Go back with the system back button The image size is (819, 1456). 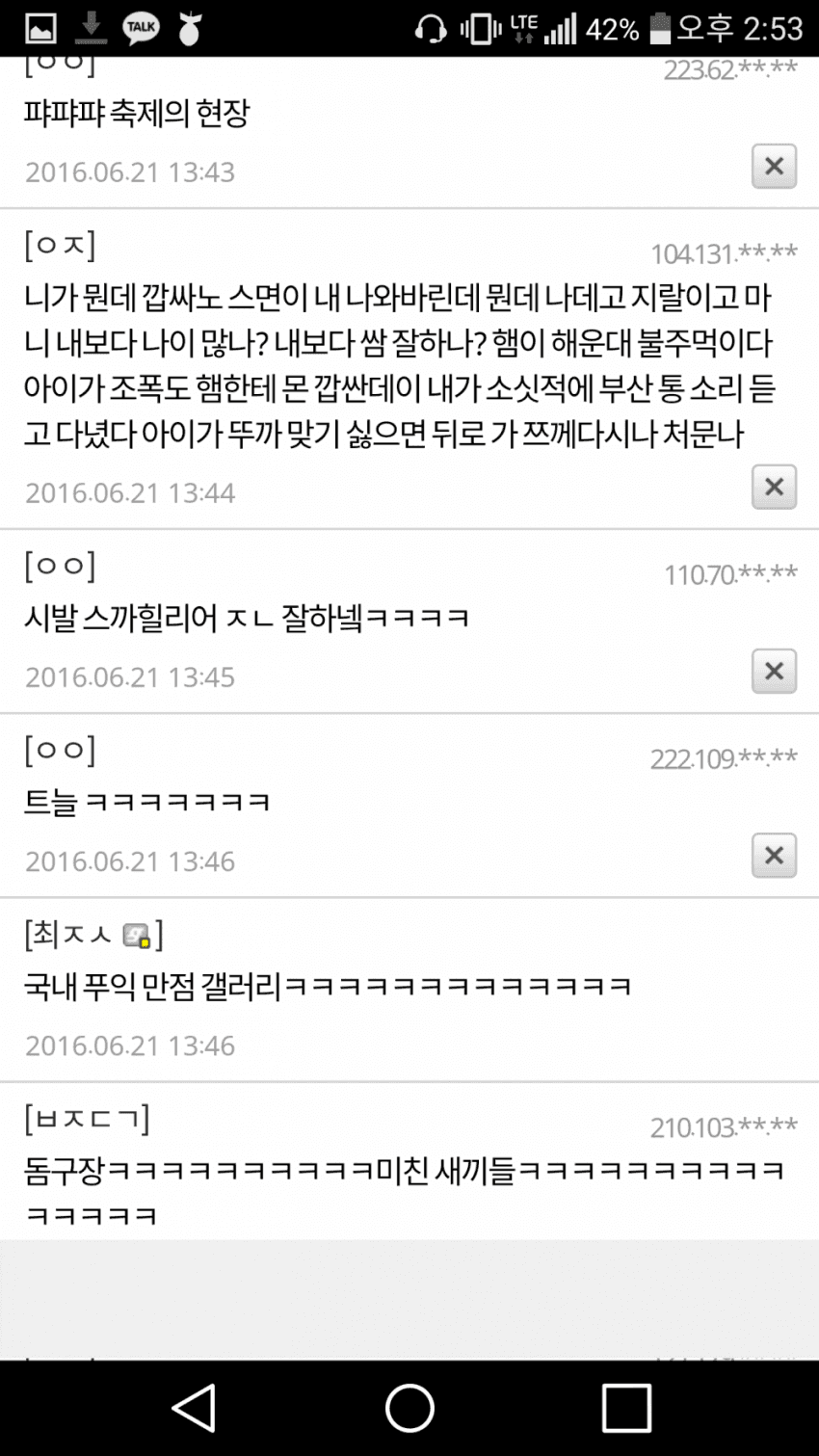(194, 1409)
